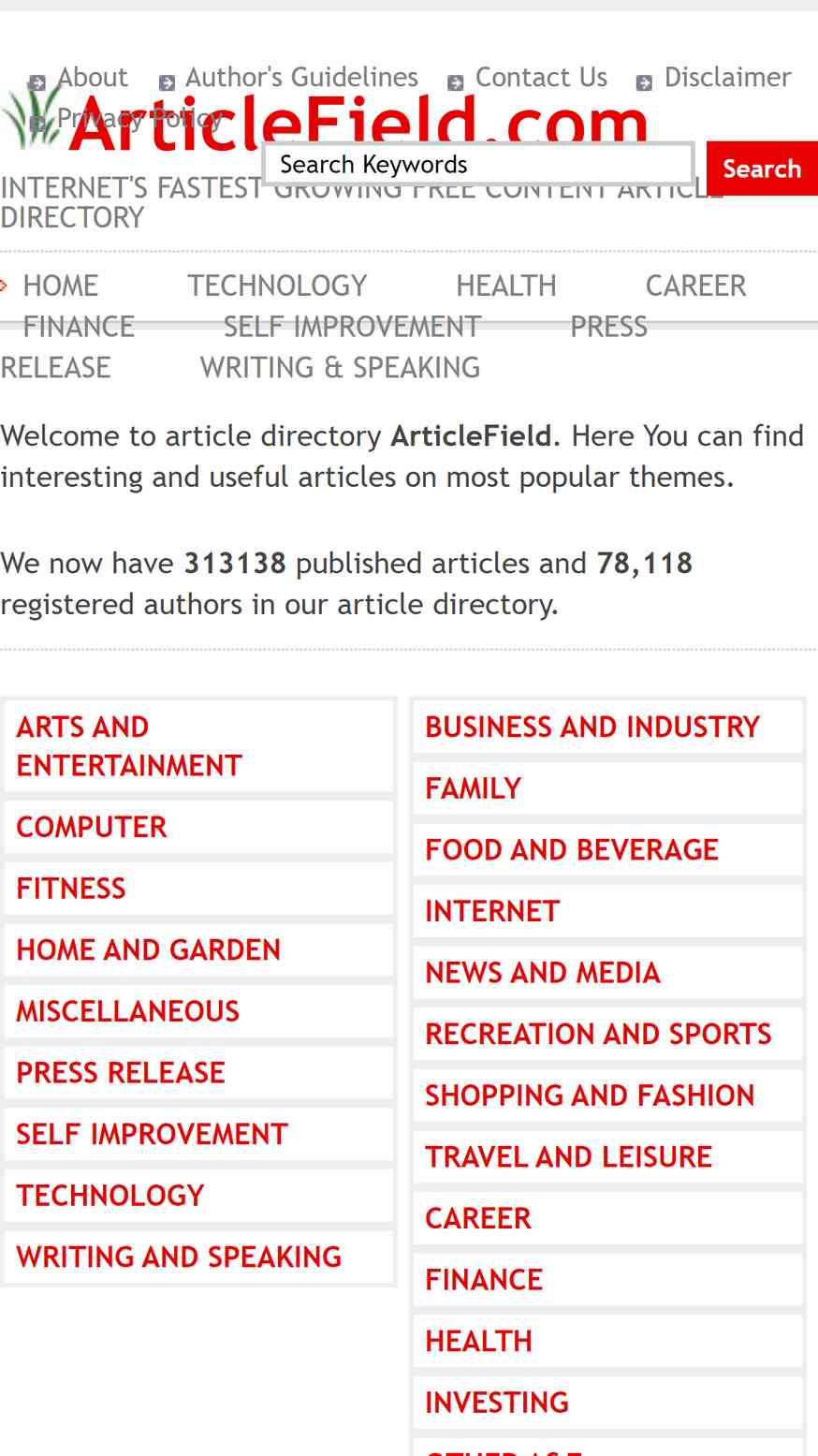This screenshot has width=818, height=1456.
Task: Select WRITING & SPEAKING in navigation menu
Action: pyautogui.click(x=340, y=368)
